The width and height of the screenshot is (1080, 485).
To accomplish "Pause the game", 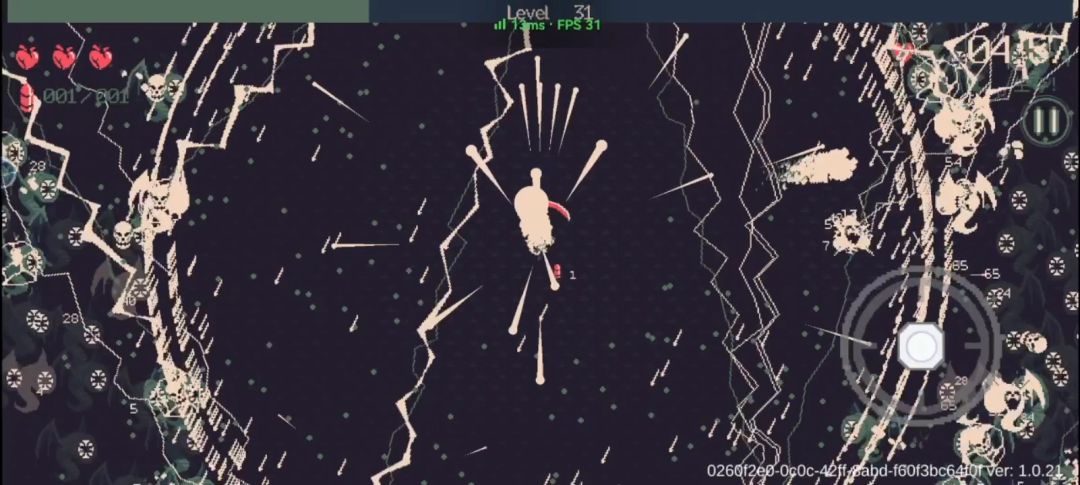I will tap(1046, 121).
